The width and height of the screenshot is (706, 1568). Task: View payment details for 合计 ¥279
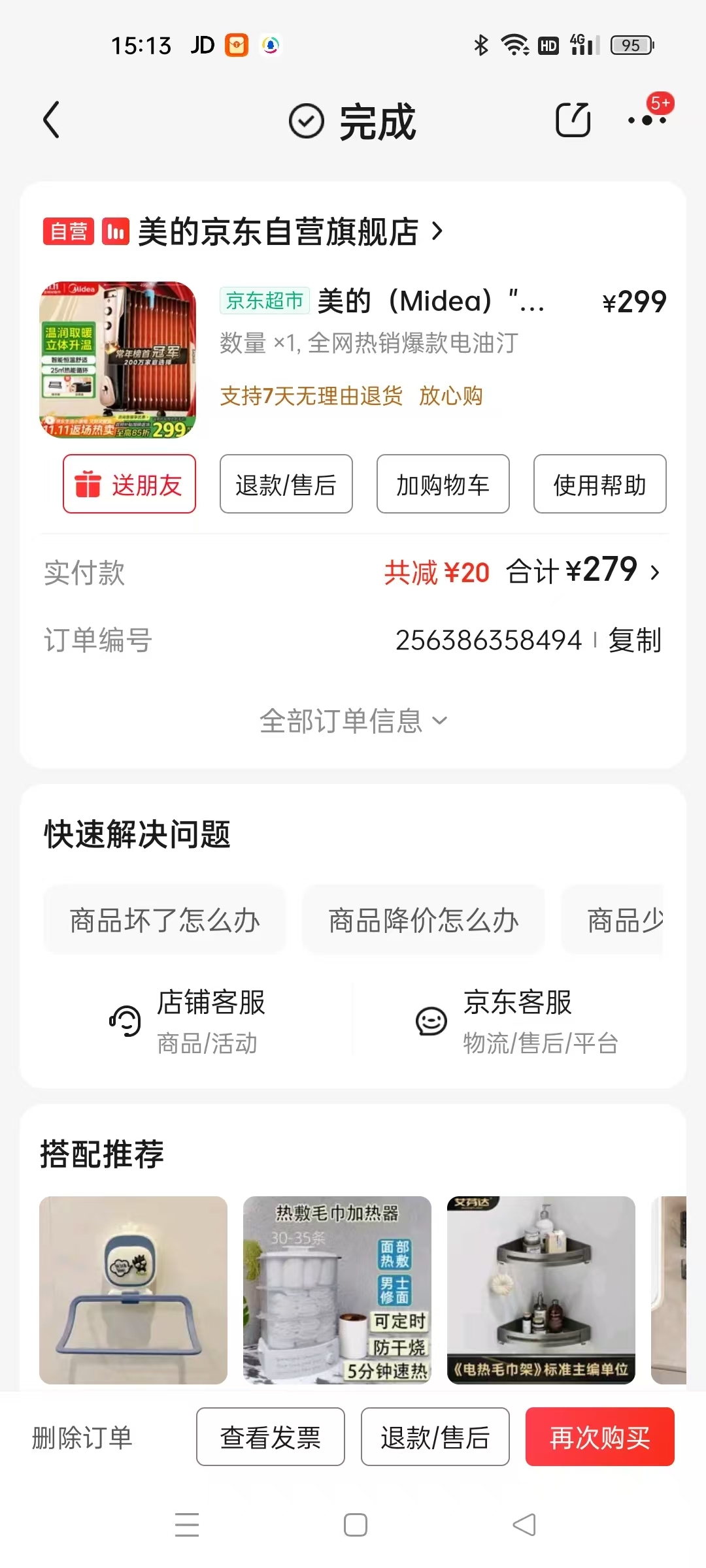585,572
